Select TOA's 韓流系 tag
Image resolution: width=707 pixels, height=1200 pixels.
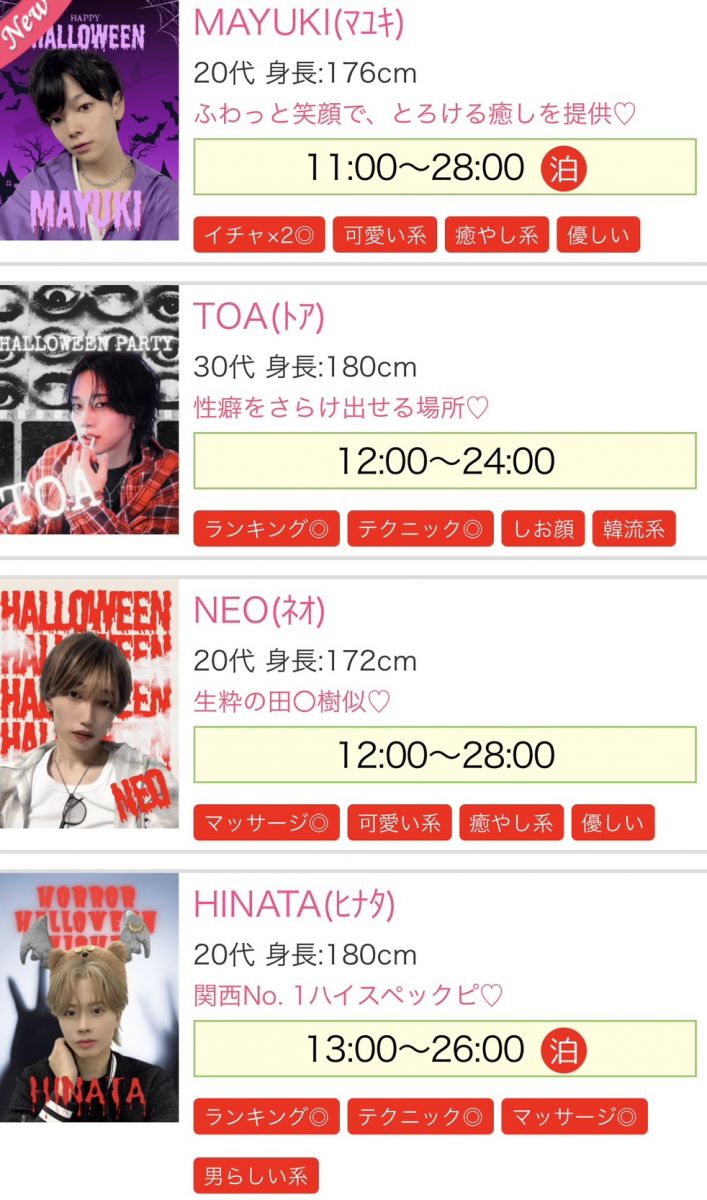(634, 529)
